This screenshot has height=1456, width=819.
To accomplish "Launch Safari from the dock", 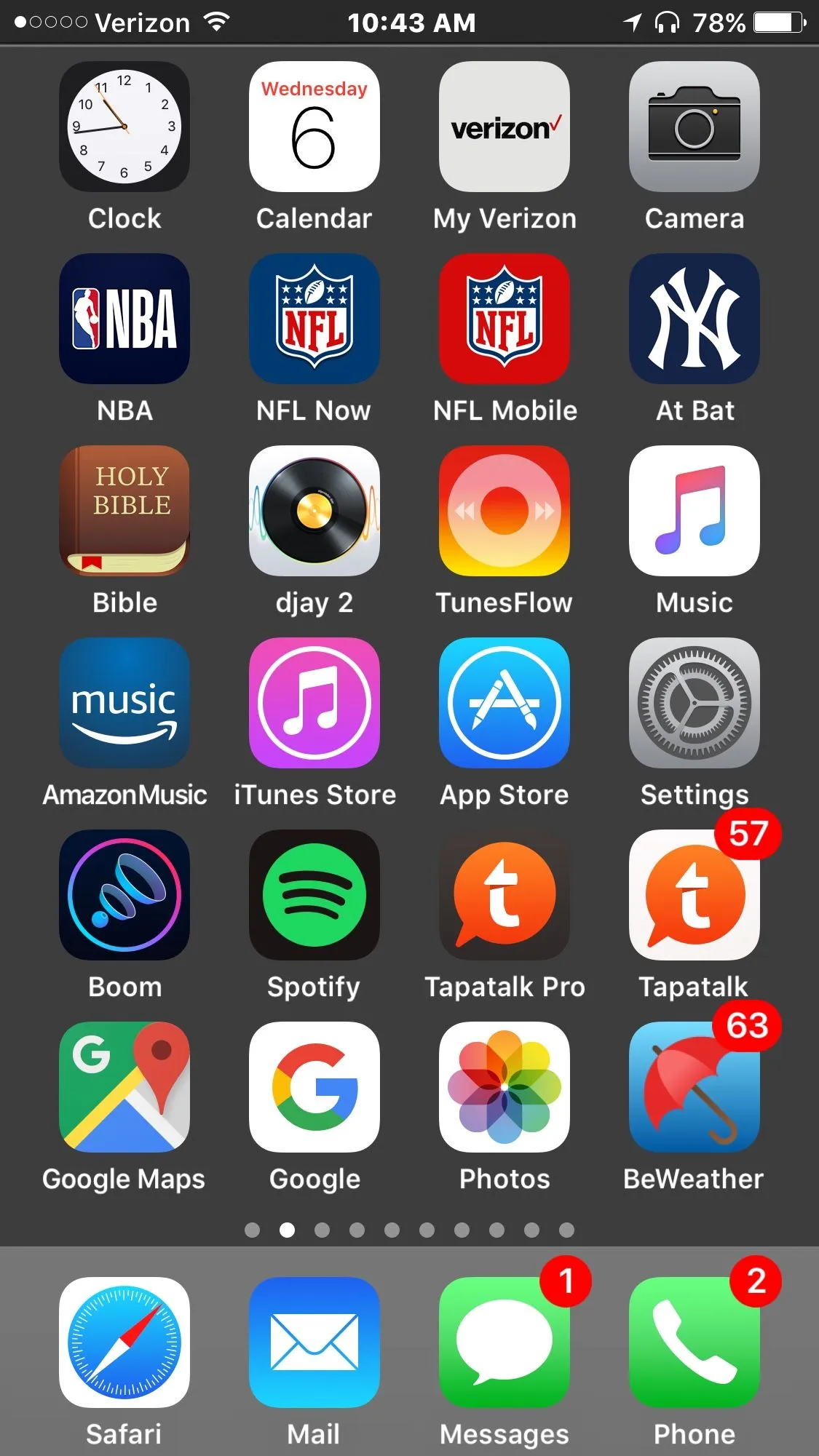I will [x=124, y=1342].
